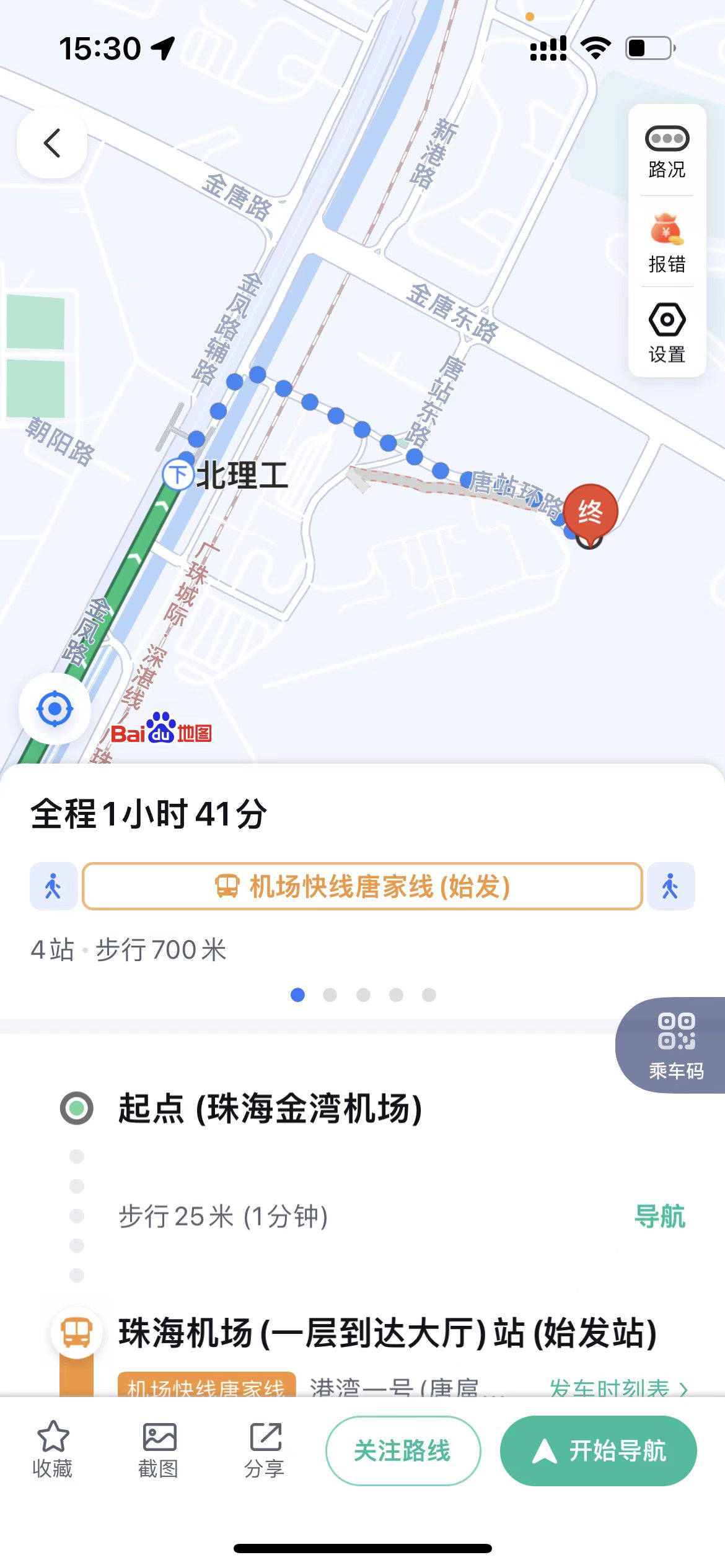Select 机场快线唐家线 bus segment
This screenshot has width=725, height=1568.
click(362, 886)
